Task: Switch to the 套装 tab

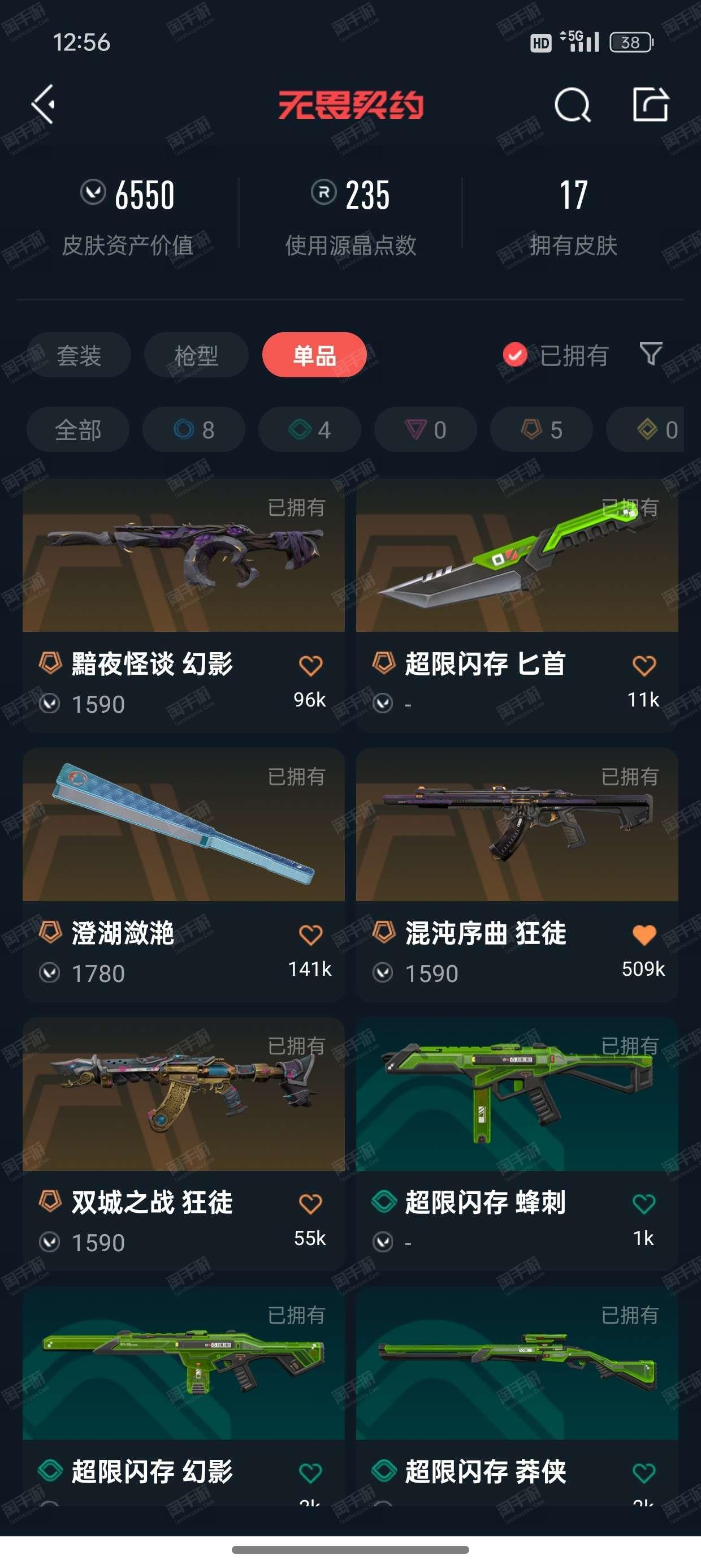Action: [x=79, y=355]
